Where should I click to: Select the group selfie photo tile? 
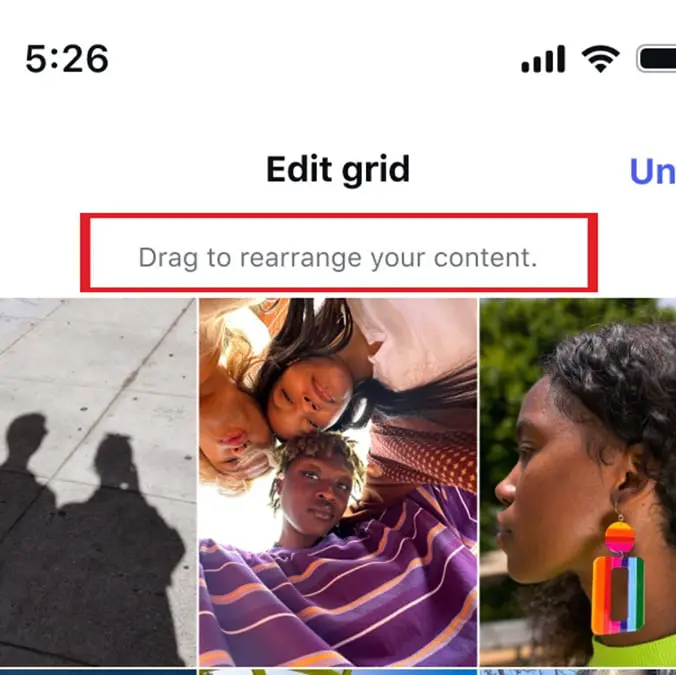[338, 481]
